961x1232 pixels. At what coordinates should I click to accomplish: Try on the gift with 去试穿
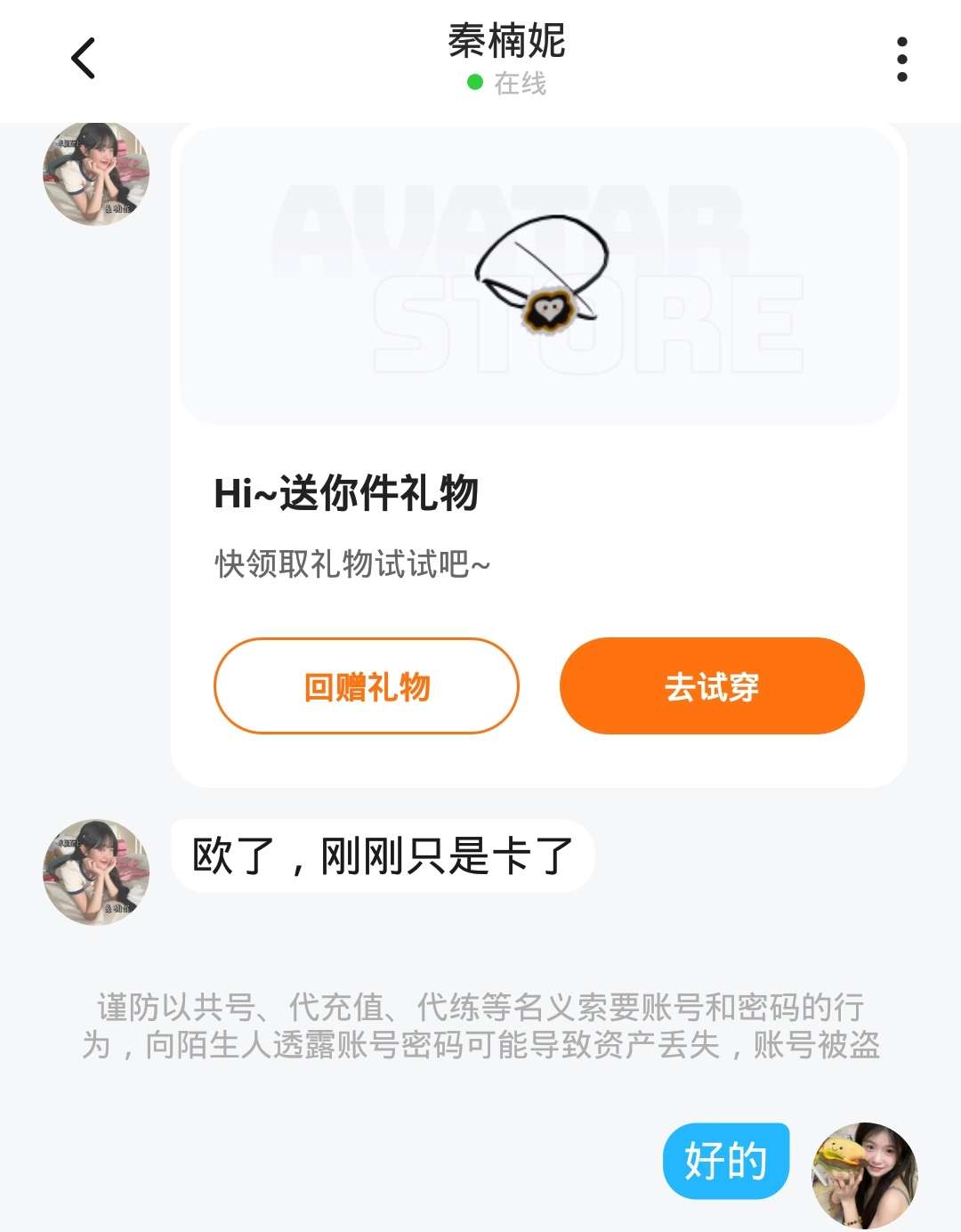pyautogui.click(x=712, y=686)
